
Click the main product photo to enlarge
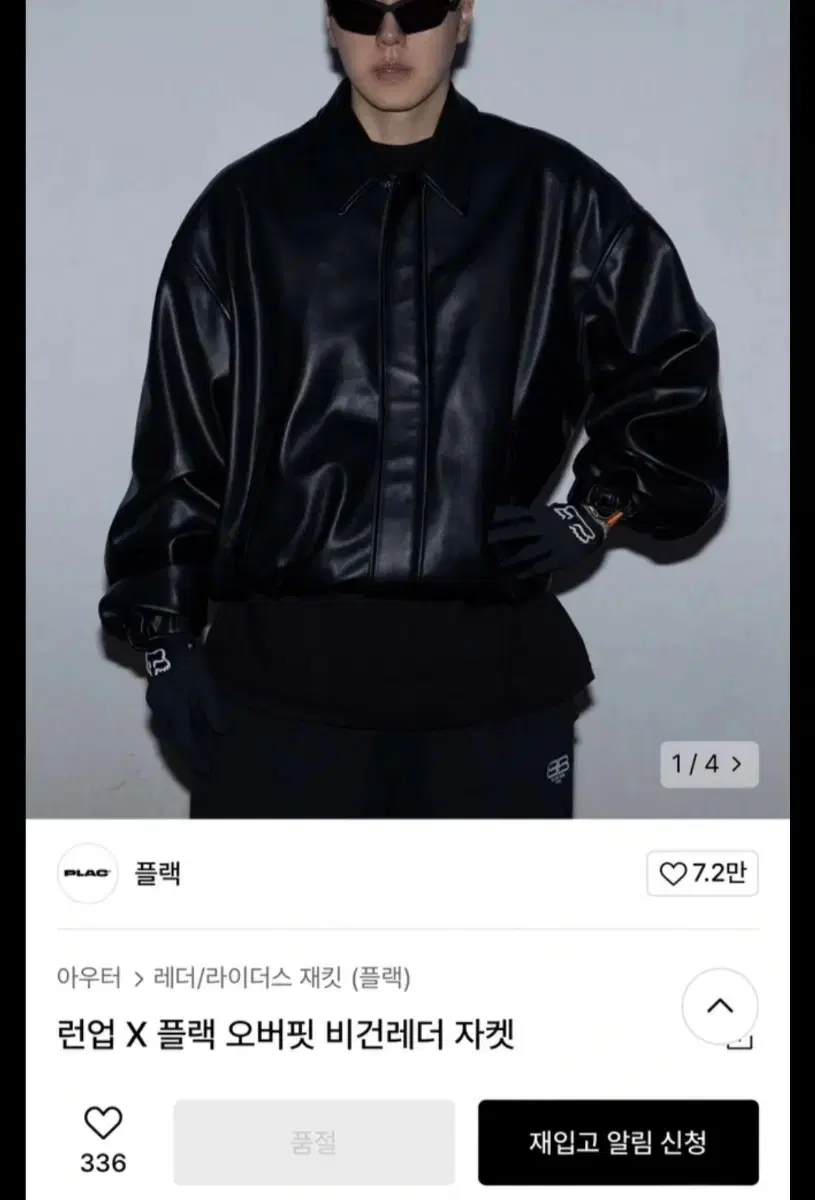click(x=400, y=400)
